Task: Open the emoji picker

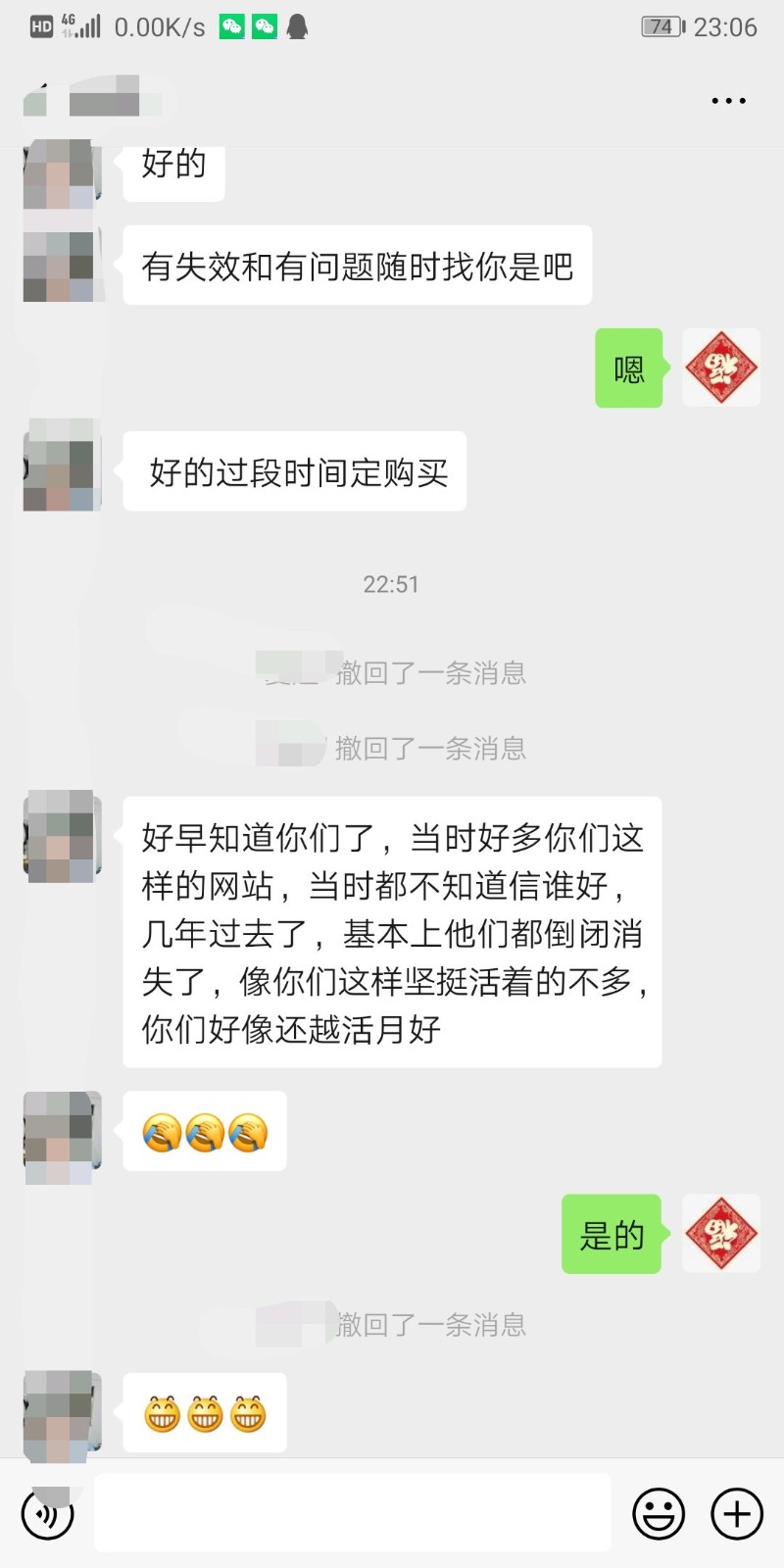Action: tap(658, 1514)
